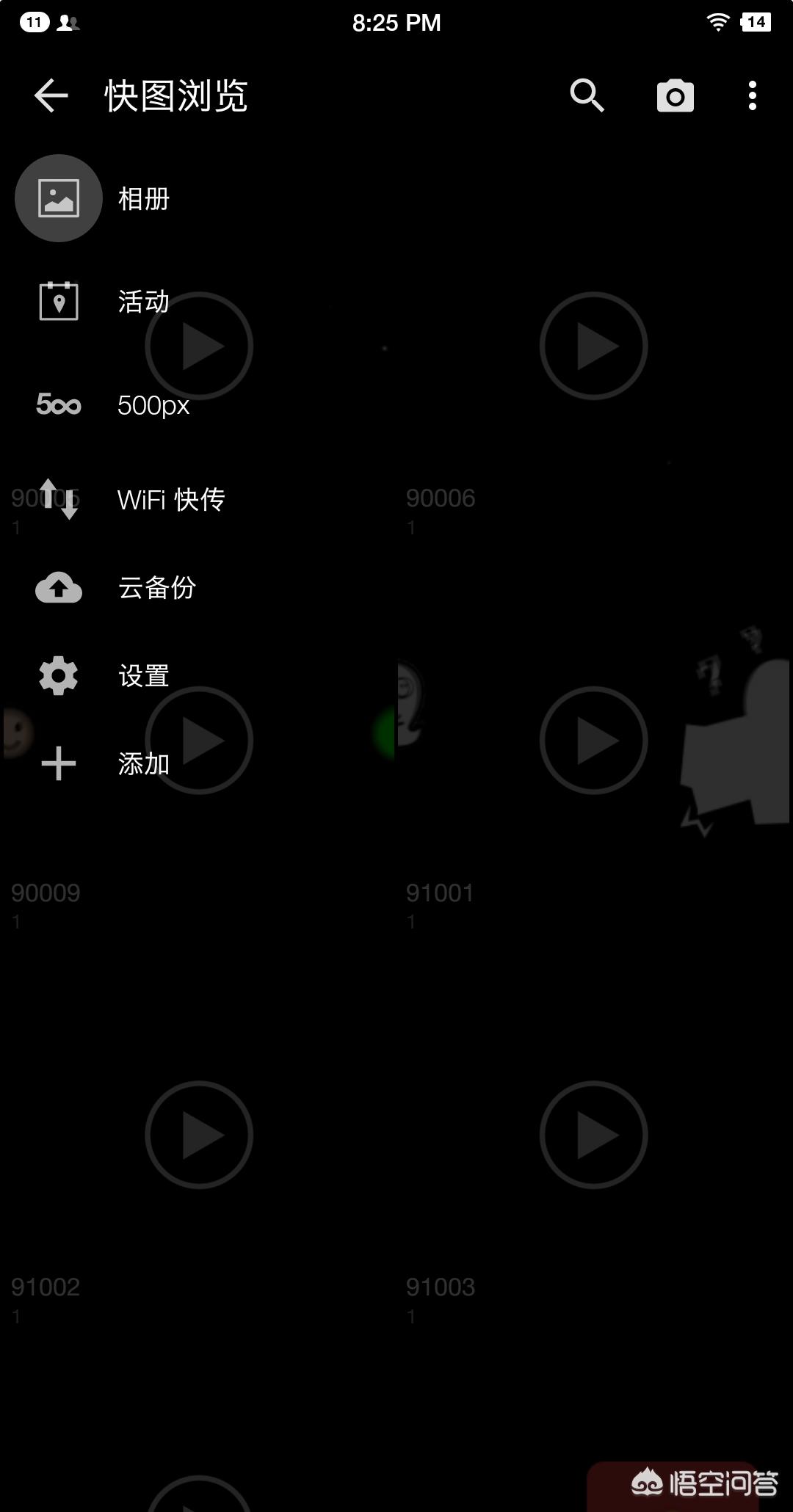Launch the camera from the toolbar
The width and height of the screenshot is (793, 1512).
click(675, 96)
